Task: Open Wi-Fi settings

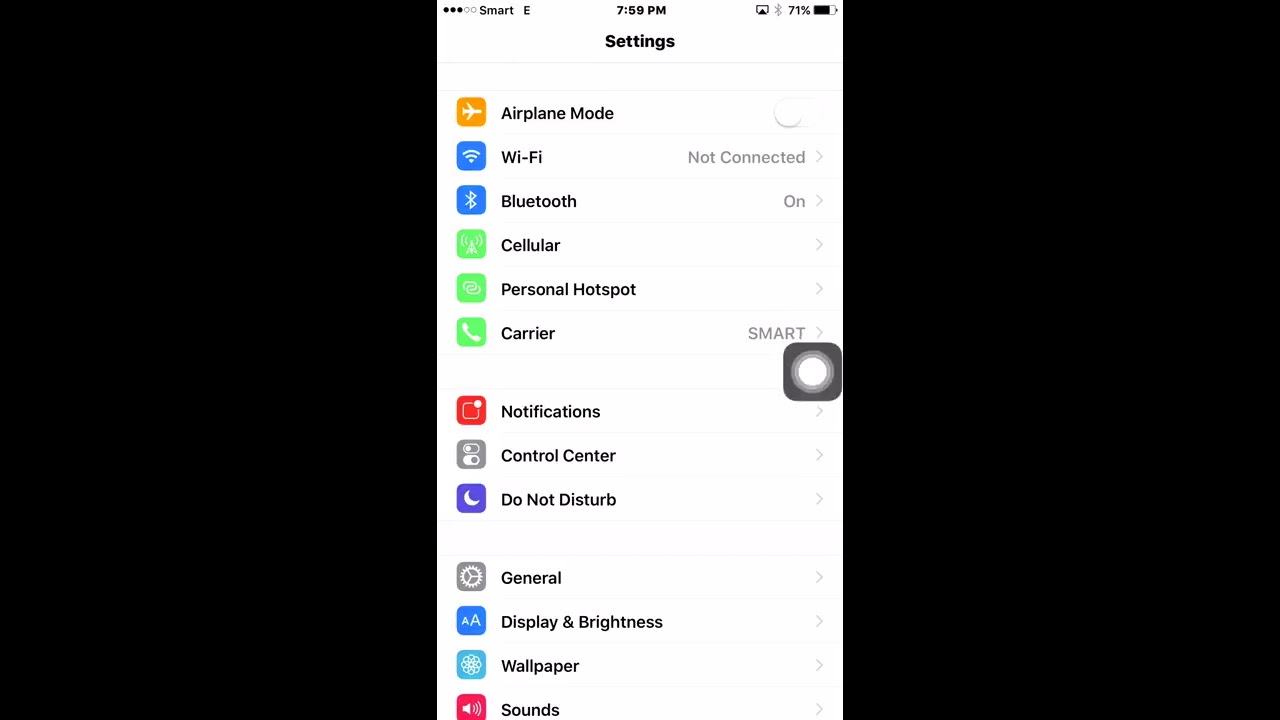Action: (x=640, y=157)
